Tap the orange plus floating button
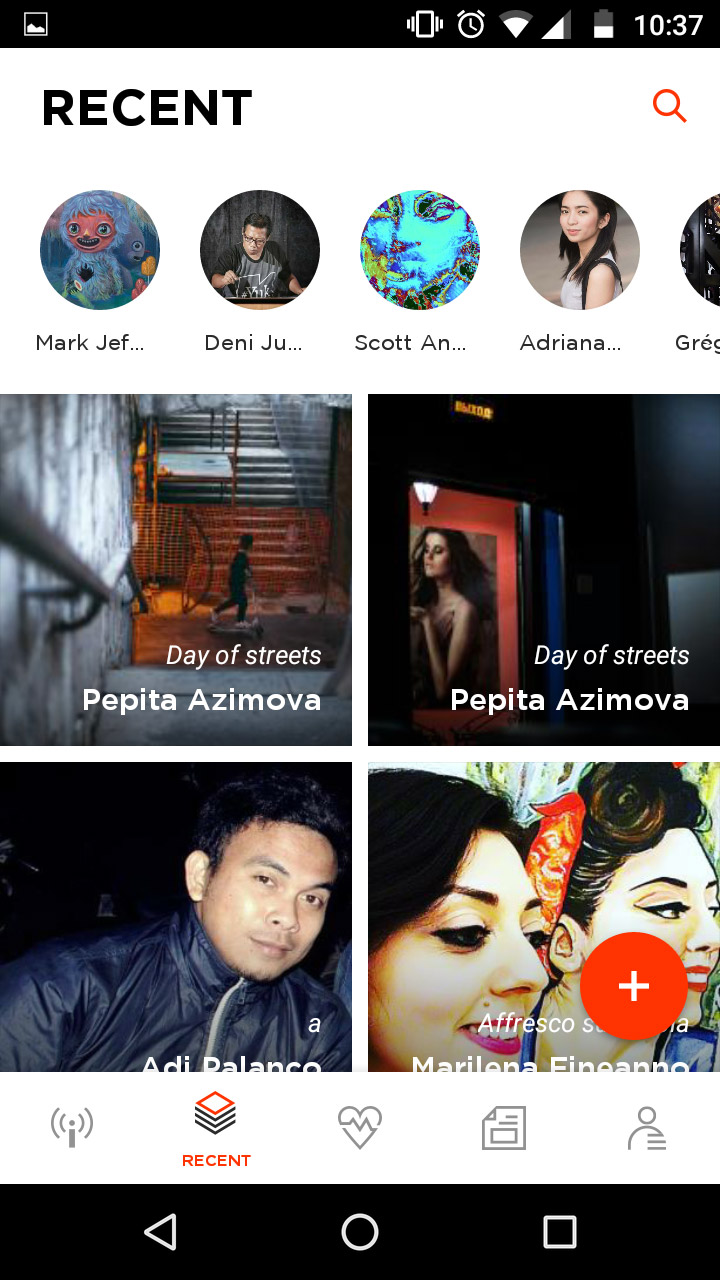Screen dimensions: 720x1280 pos(634,986)
